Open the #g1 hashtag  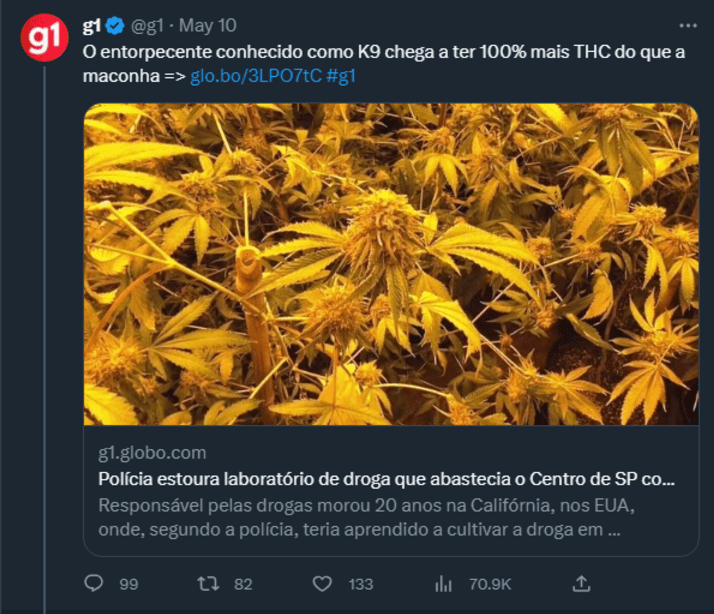[x=341, y=75]
